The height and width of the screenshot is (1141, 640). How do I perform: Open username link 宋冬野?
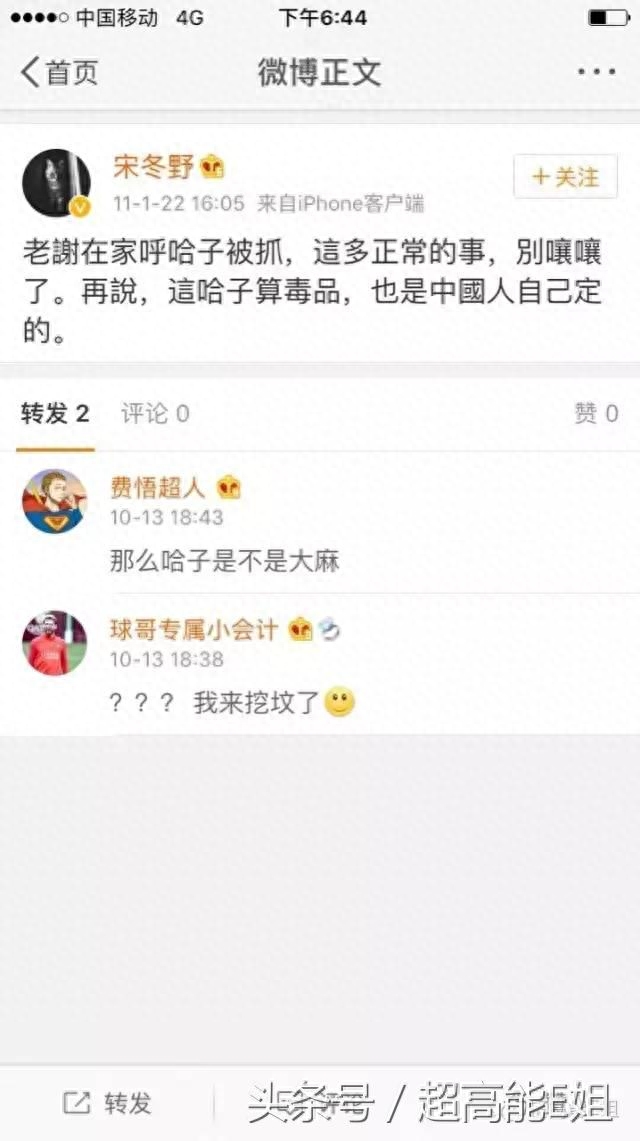(x=153, y=166)
